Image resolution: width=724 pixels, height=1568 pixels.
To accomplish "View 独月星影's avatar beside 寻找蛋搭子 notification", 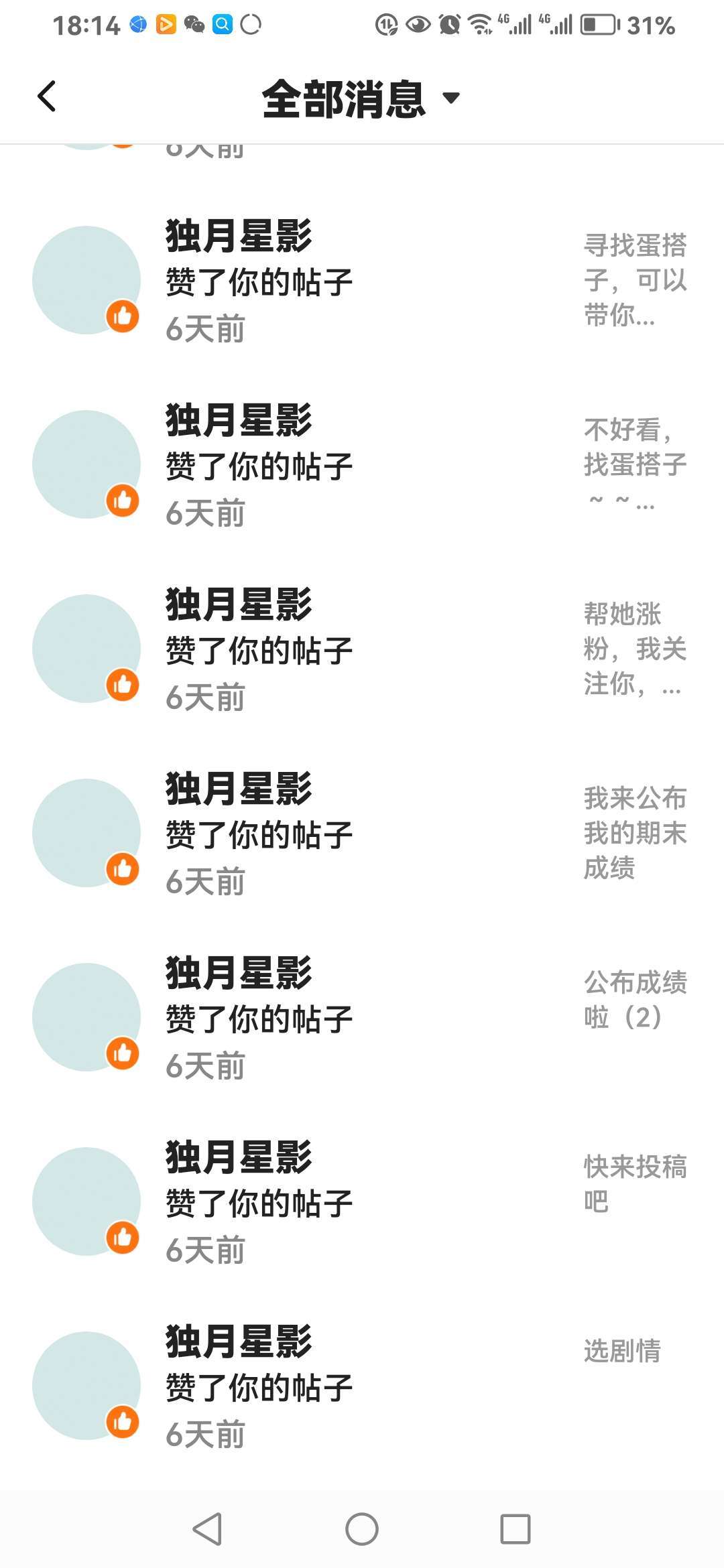I will coord(86,280).
